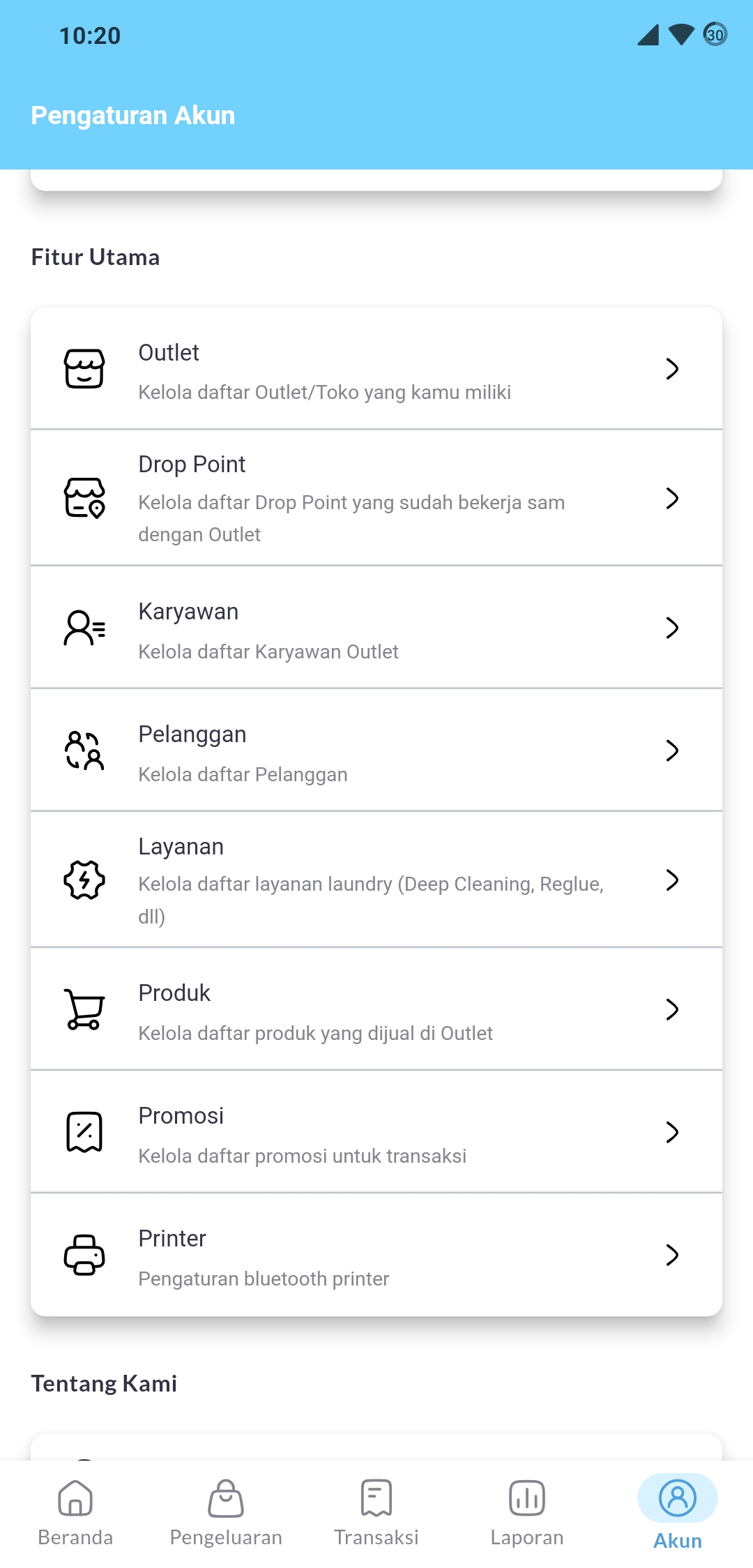Viewport: 753px width, 1568px height.
Task: Switch to the Laporan tab
Action: pyautogui.click(x=527, y=1514)
